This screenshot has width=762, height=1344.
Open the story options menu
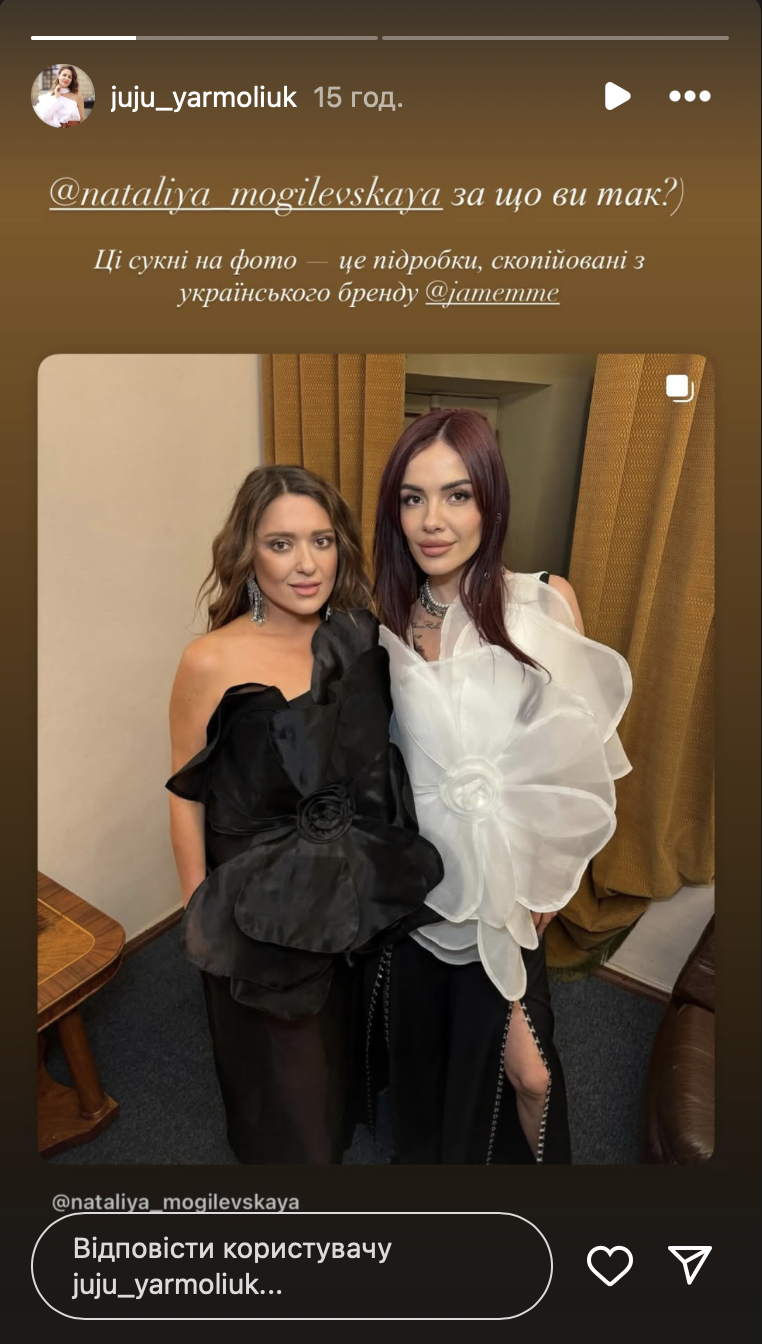[x=689, y=96]
